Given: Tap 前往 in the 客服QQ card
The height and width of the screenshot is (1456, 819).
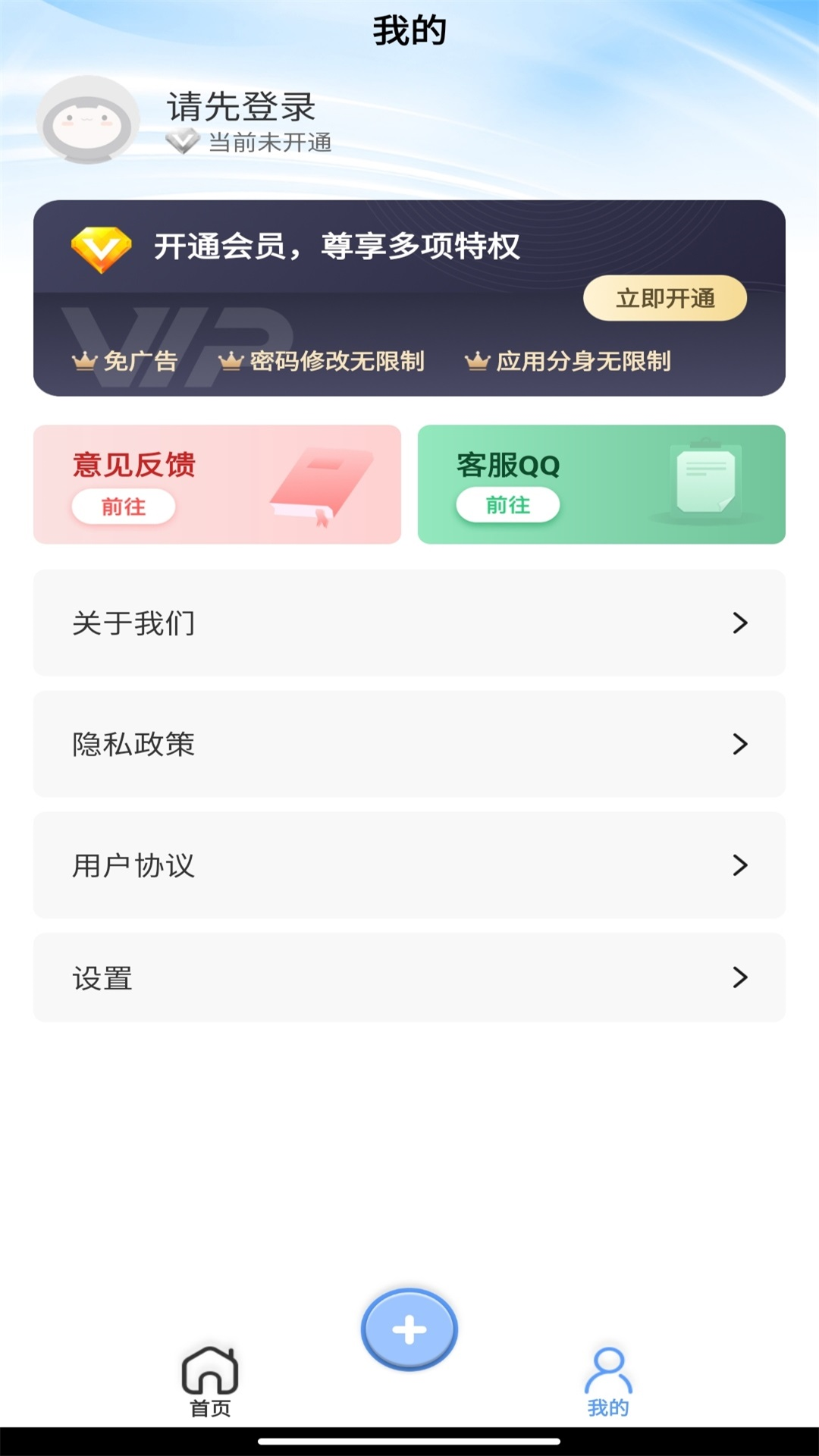Looking at the screenshot, I should pyautogui.click(x=508, y=504).
